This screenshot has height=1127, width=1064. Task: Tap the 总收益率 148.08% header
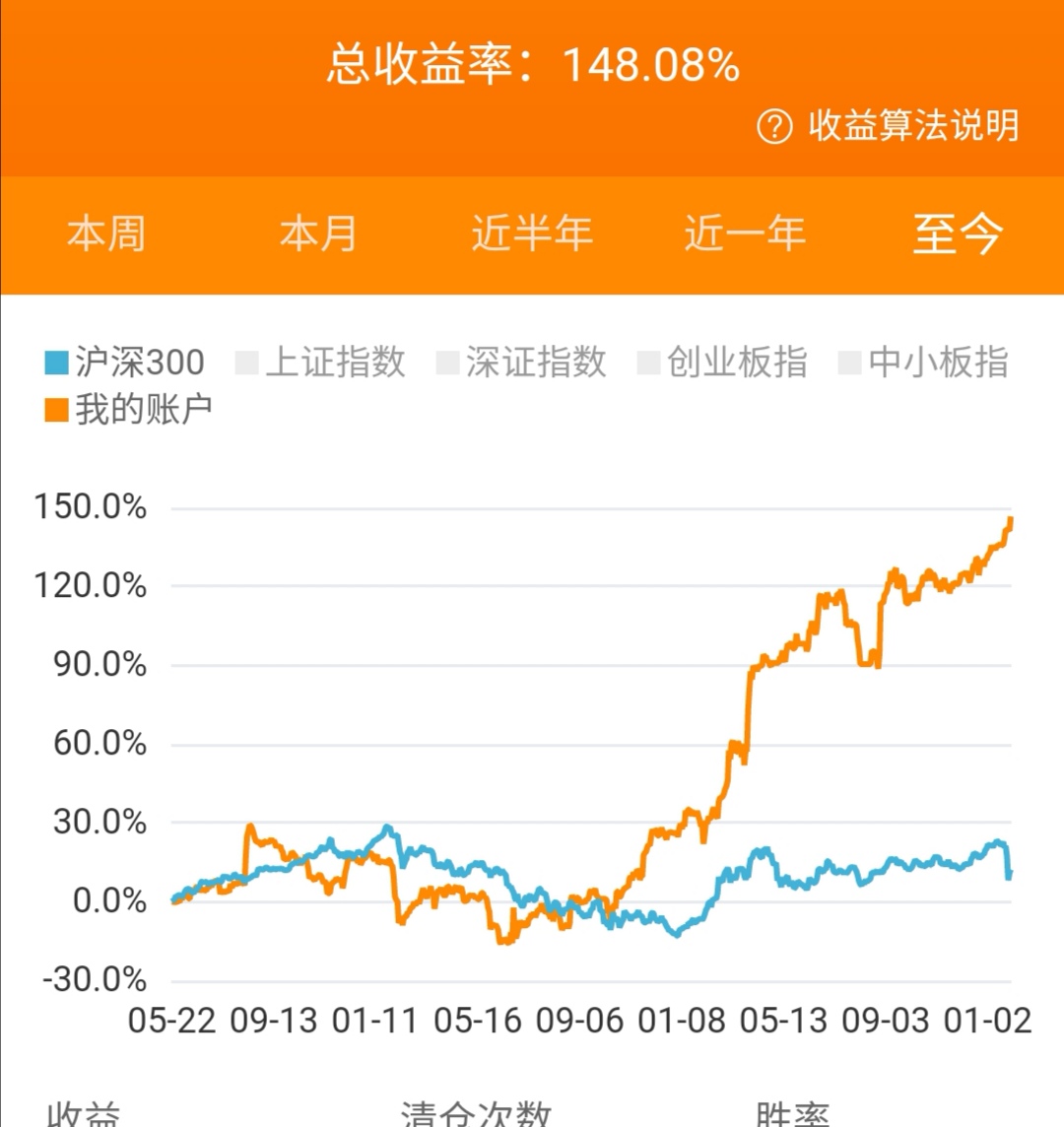tap(532, 65)
